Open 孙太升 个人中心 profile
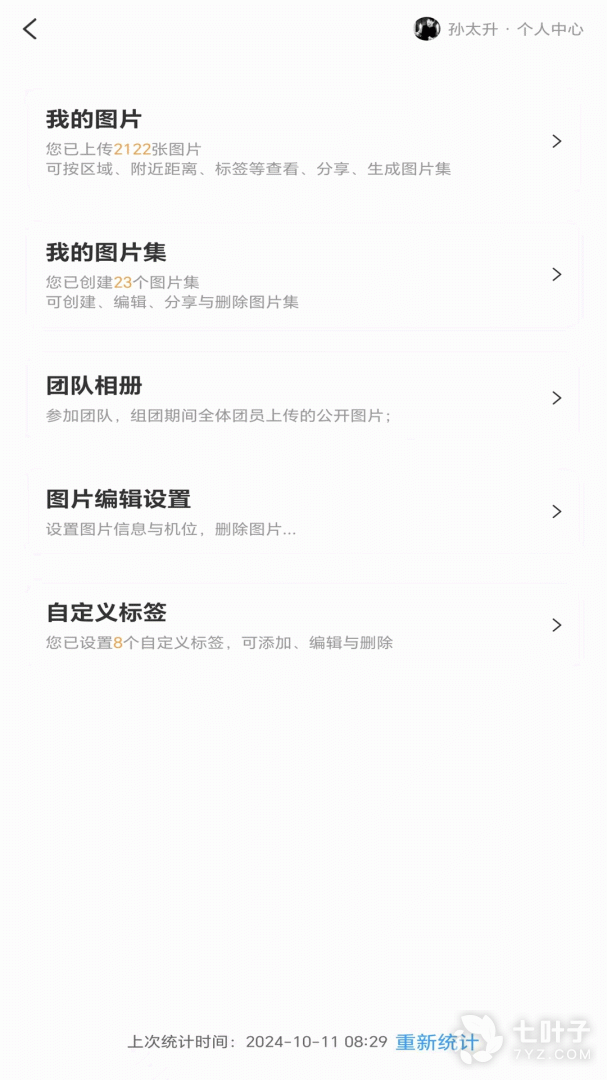607x1080 pixels. tap(499, 29)
